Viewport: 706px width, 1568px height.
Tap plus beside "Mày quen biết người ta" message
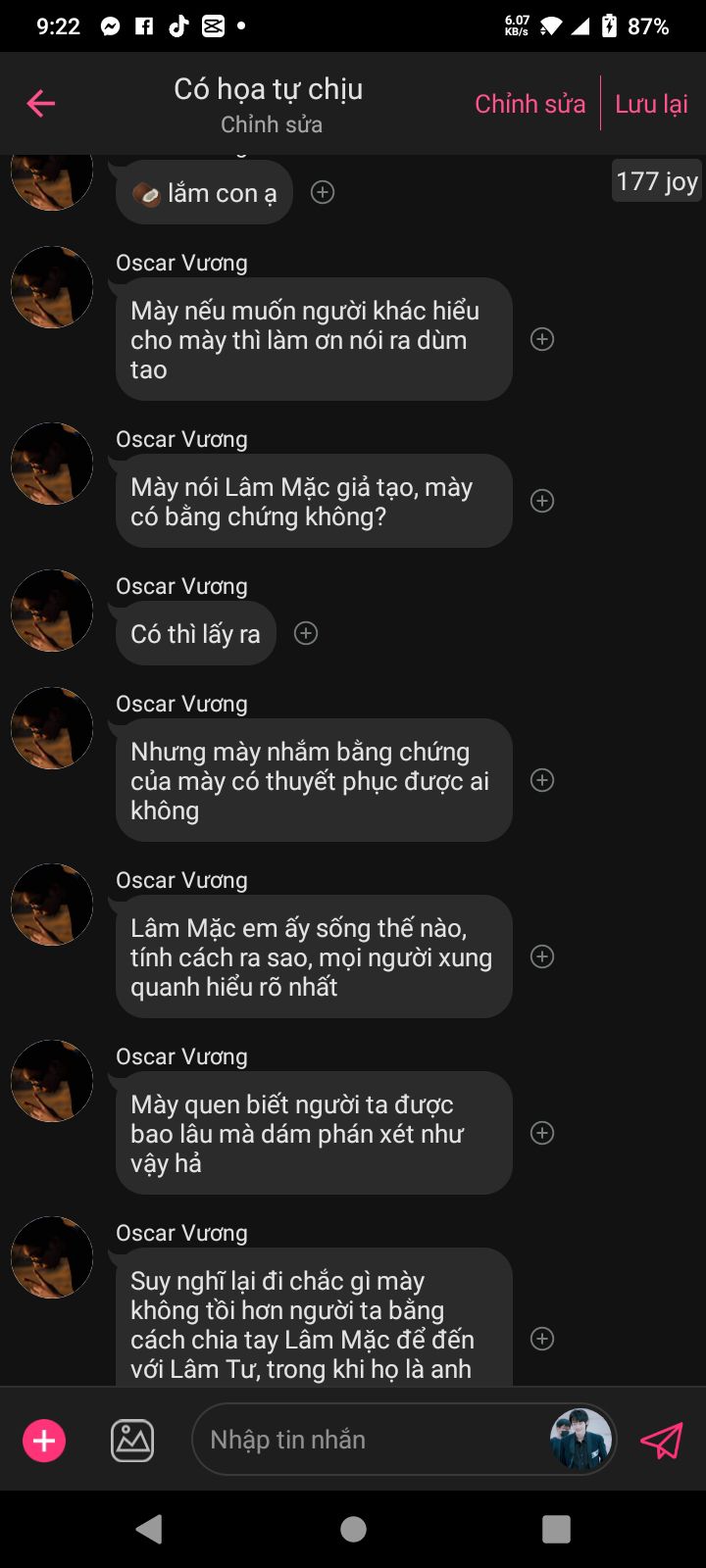click(x=542, y=1133)
